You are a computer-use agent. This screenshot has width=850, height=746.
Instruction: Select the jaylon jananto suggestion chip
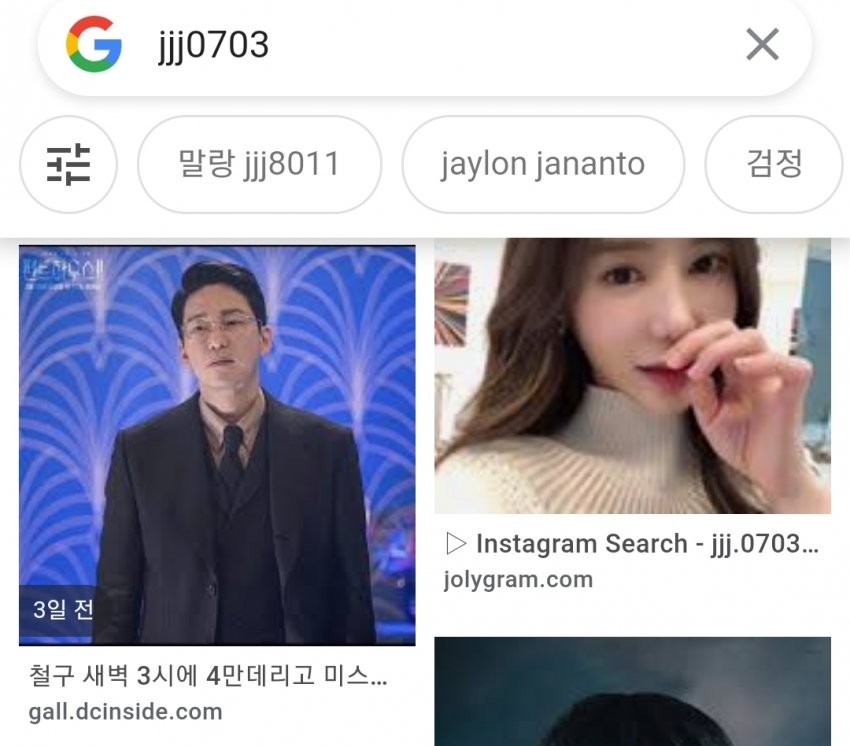(543, 164)
